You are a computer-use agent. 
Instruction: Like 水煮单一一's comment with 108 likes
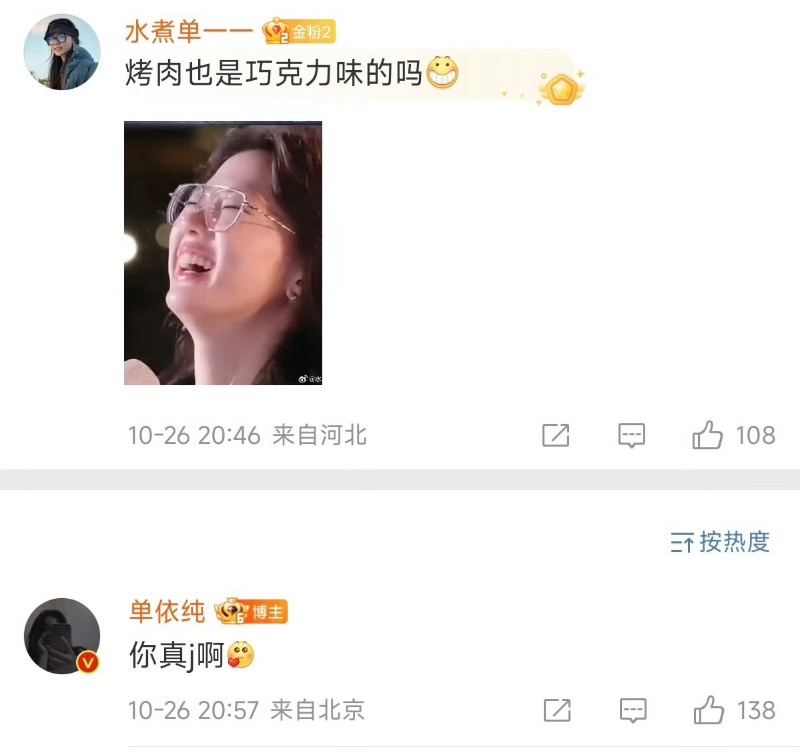708,435
